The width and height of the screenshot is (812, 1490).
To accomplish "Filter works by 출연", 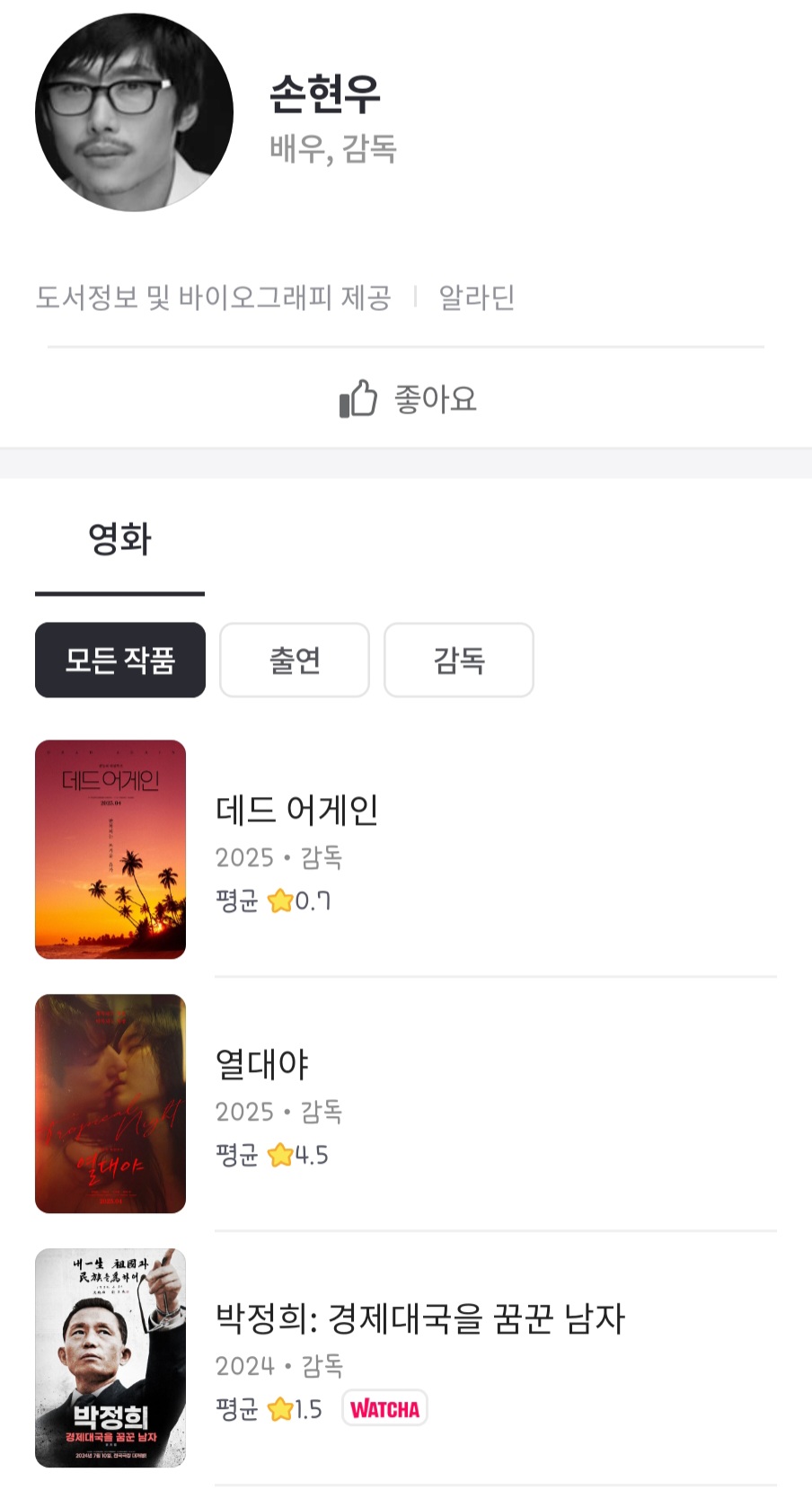I will (x=295, y=660).
